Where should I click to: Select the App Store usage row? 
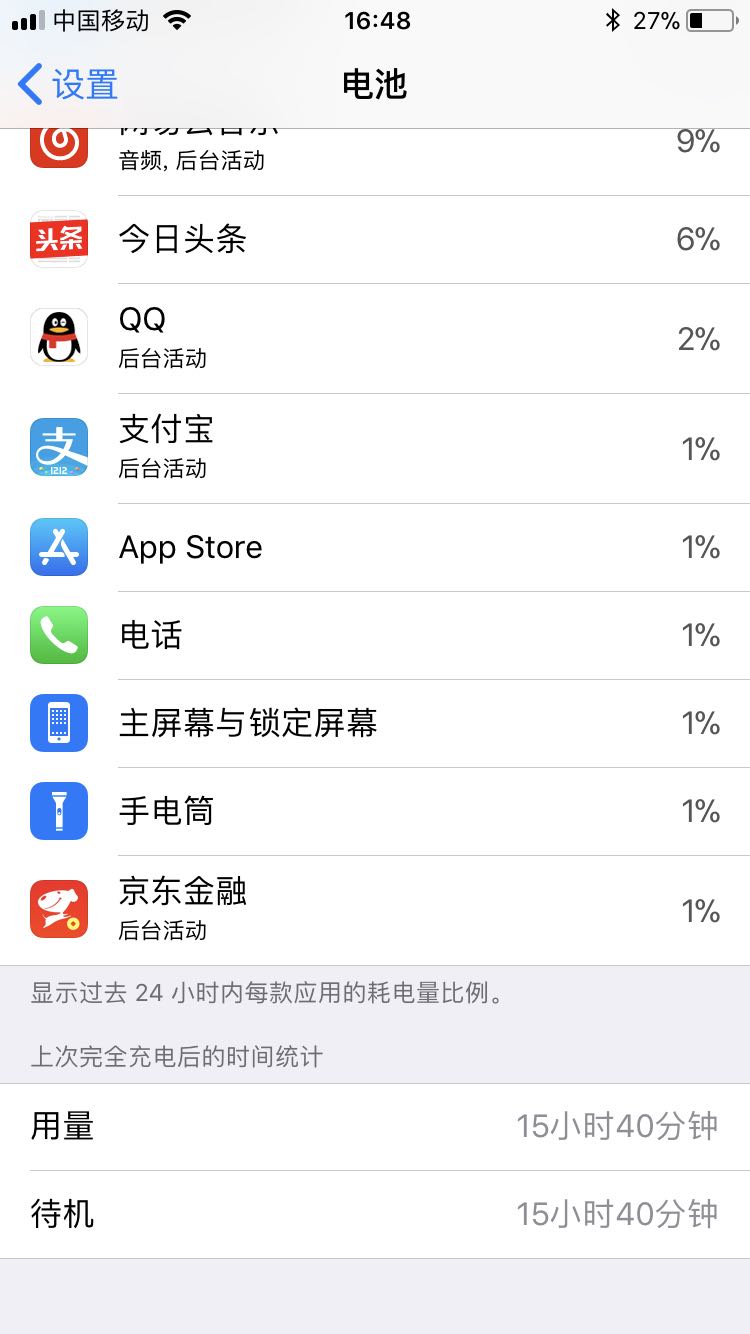[375, 547]
